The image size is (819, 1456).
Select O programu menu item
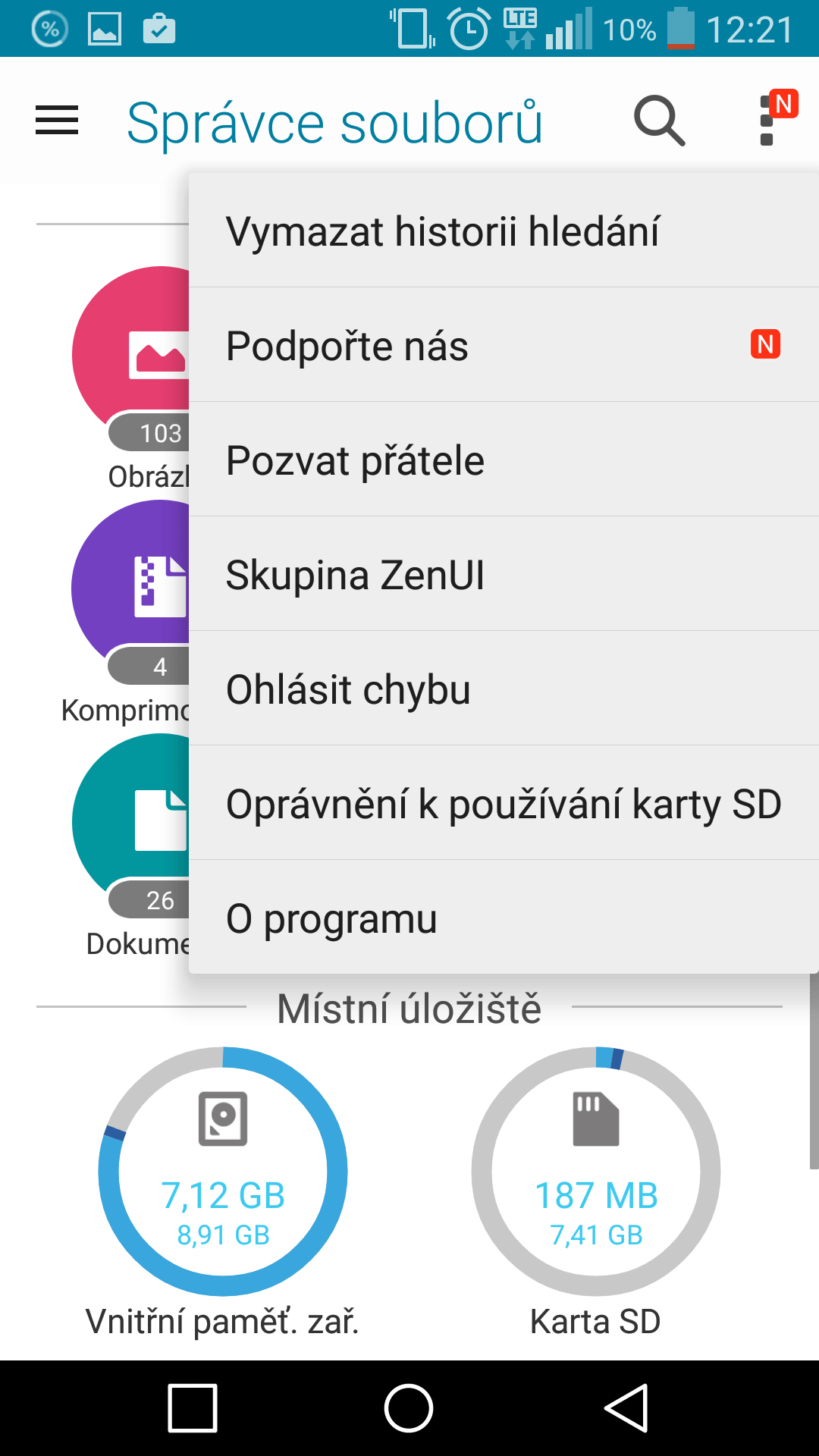pos(504,918)
